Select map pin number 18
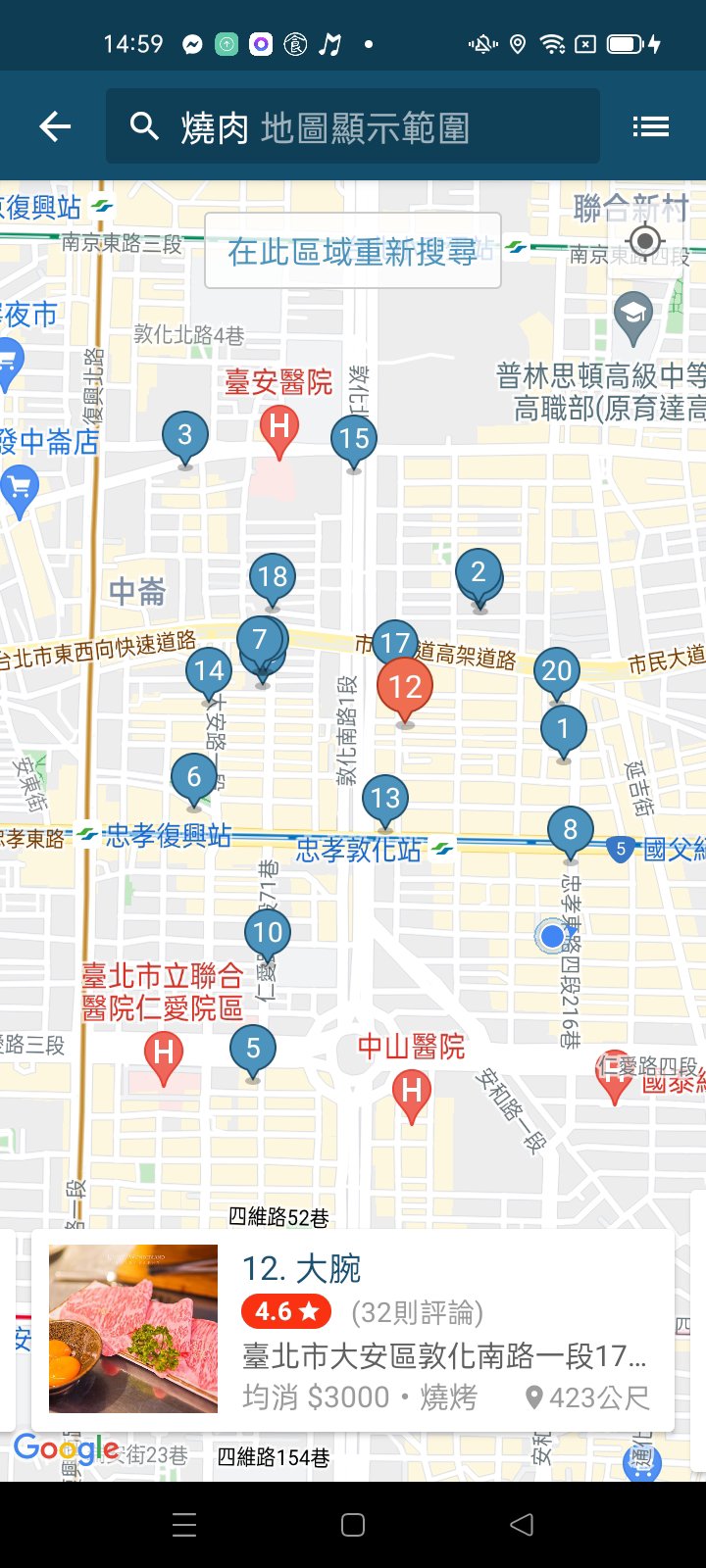706x1568 pixels. 273,578
